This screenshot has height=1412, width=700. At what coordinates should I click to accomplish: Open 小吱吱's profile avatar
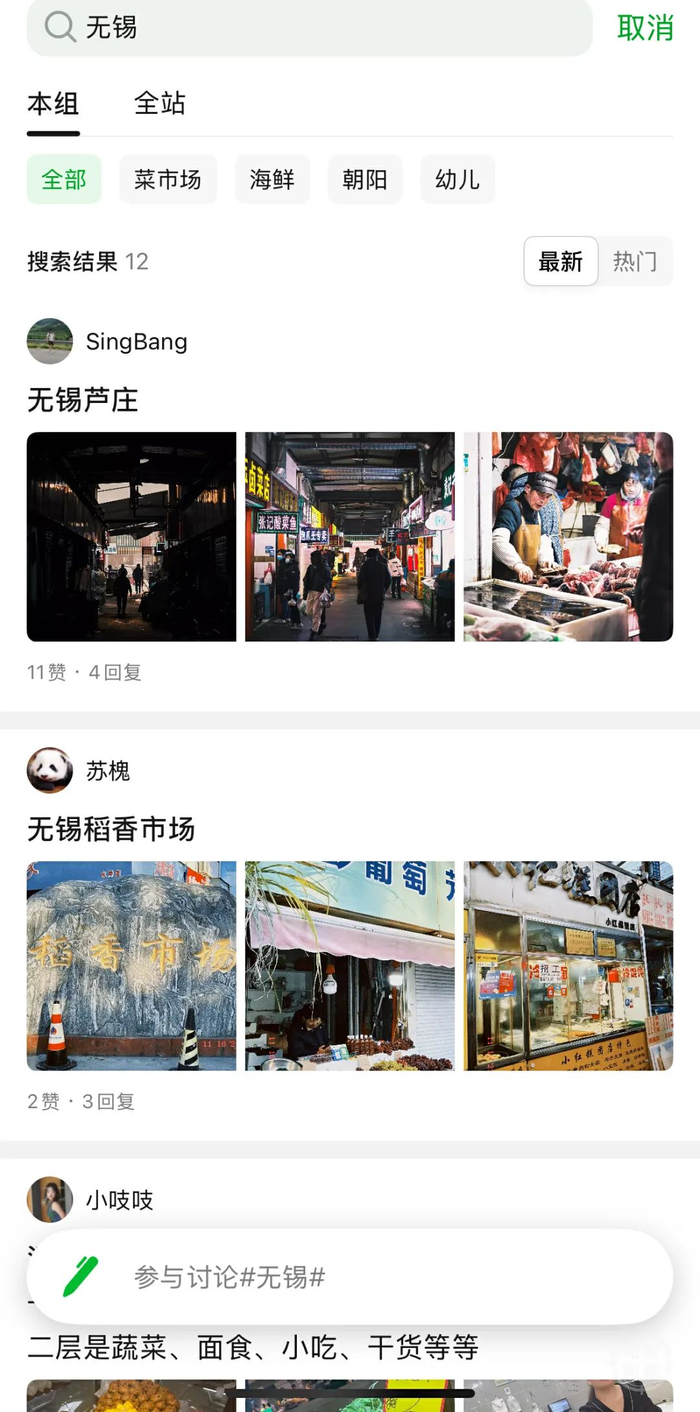pyautogui.click(x=50, y=1200)
